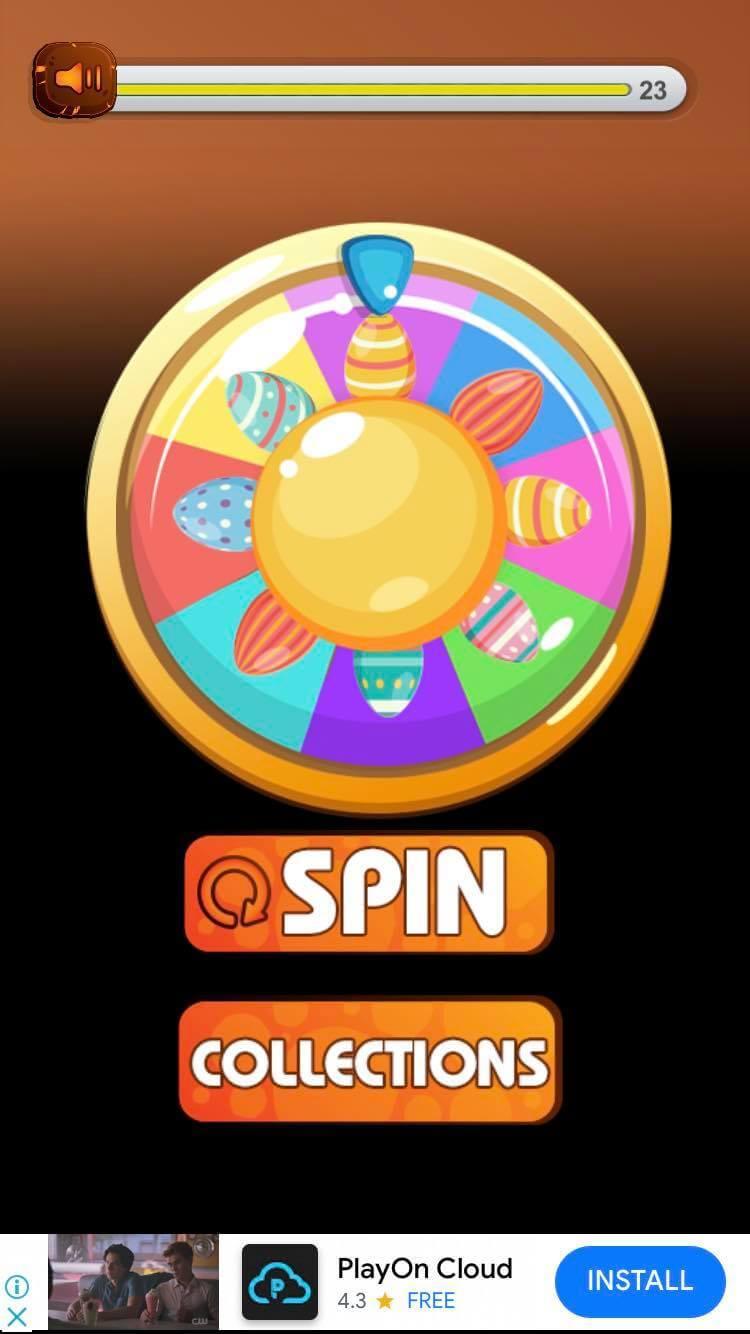Open the COLLECTIONS screen
Image resolution: width=750 pixels, height=1334 pixels.
pyautogui.click(x=370, y=1061)
